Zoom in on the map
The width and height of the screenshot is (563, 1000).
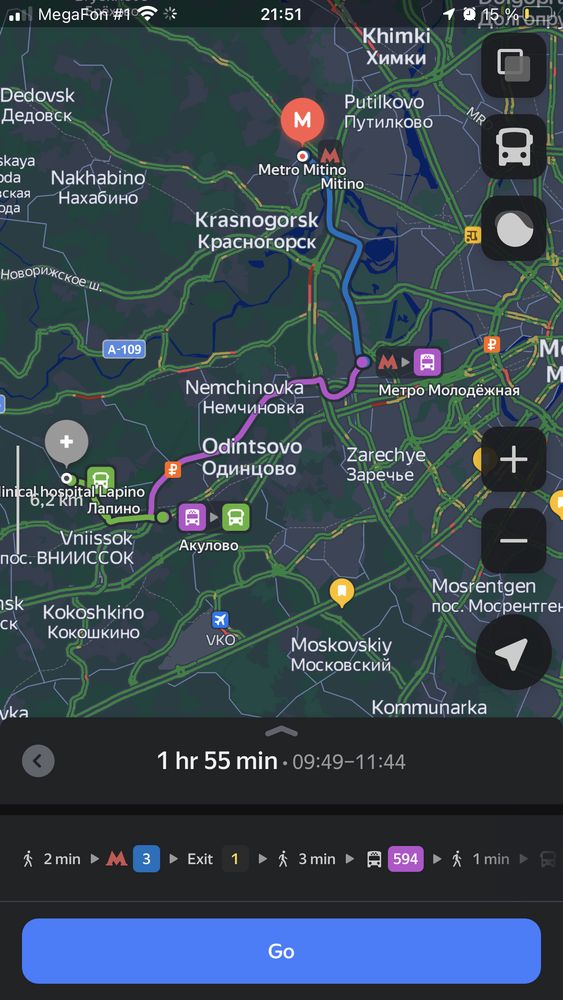(513, 459)
